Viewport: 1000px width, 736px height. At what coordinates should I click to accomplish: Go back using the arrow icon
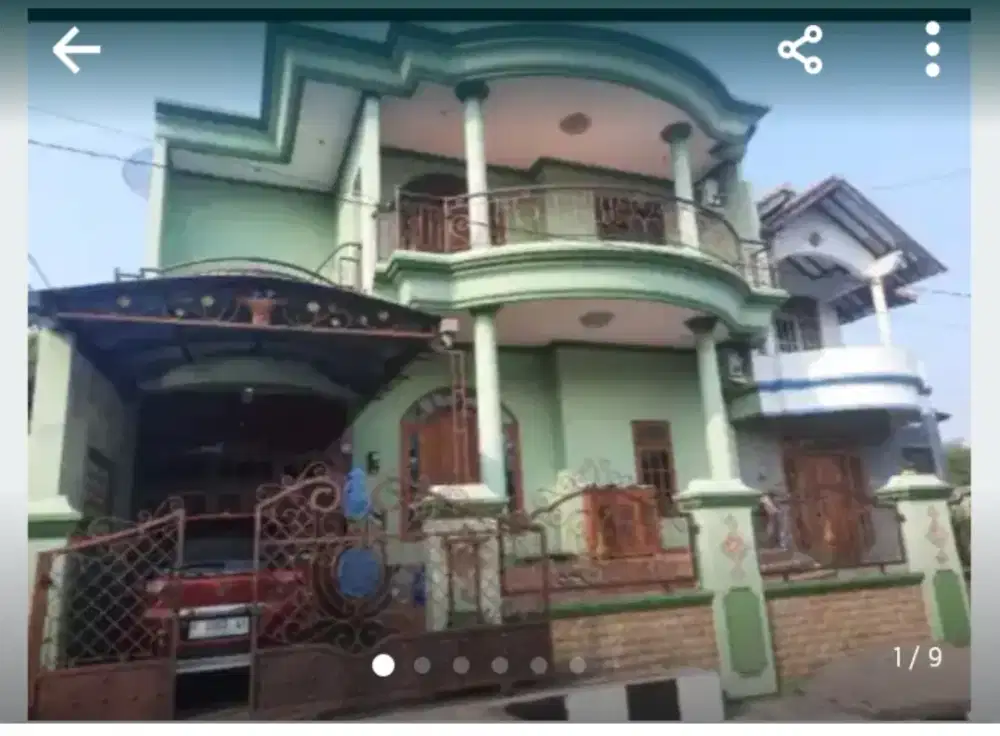(x=76, y=50)
